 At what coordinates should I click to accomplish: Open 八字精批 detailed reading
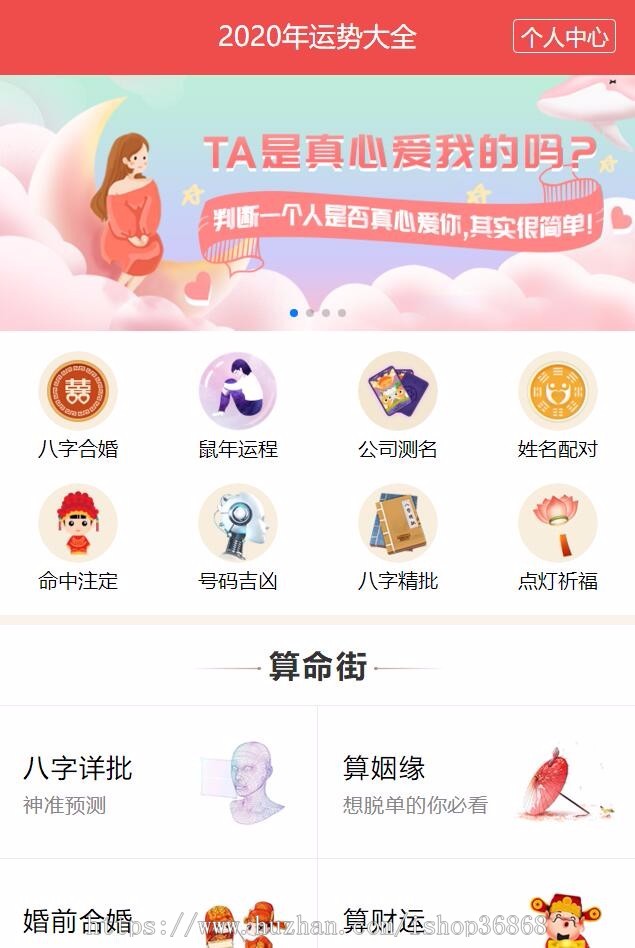398,538
